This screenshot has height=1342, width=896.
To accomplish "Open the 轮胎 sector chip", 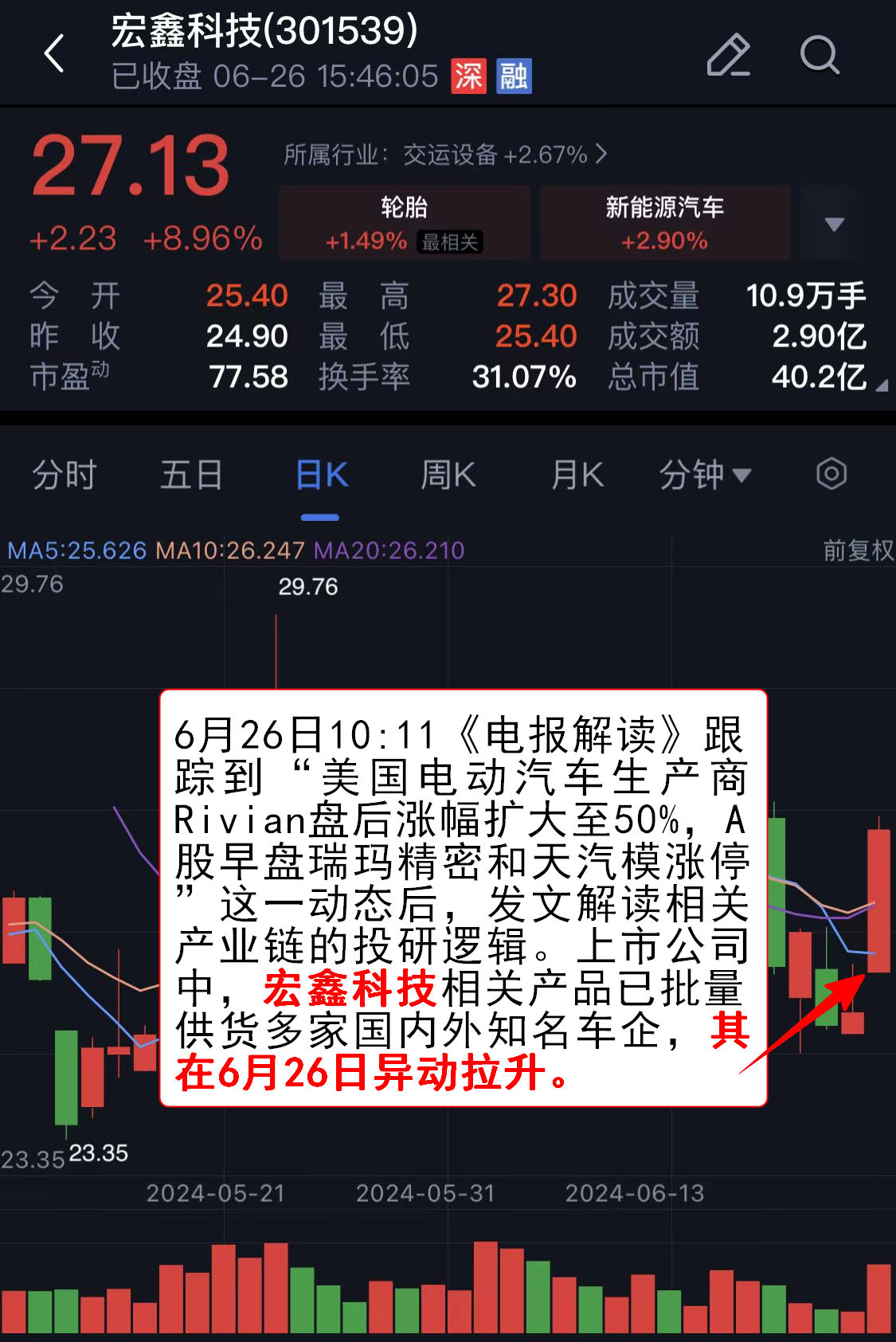I will coord(405,222).
